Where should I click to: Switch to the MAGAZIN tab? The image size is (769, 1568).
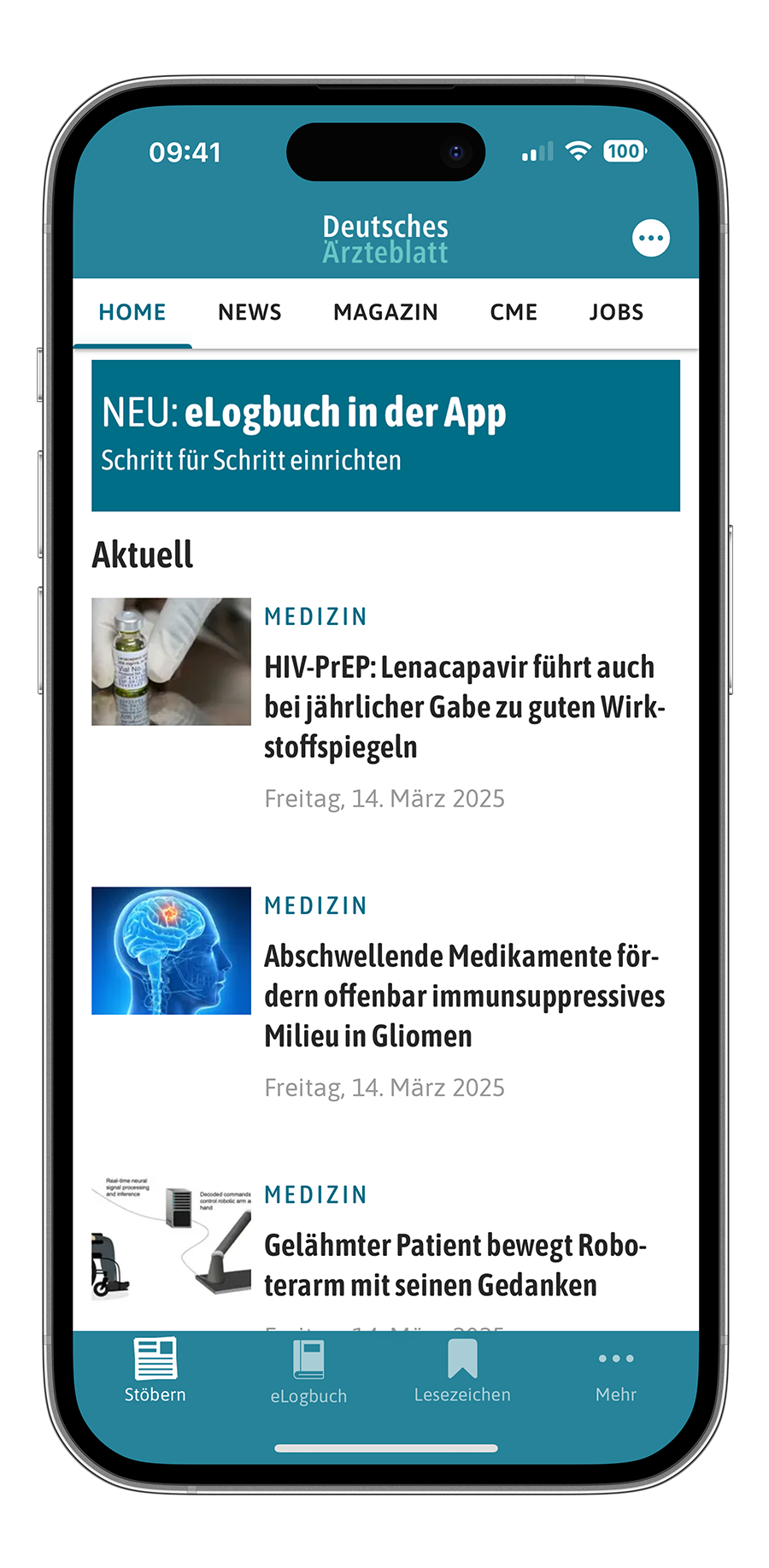385,312
